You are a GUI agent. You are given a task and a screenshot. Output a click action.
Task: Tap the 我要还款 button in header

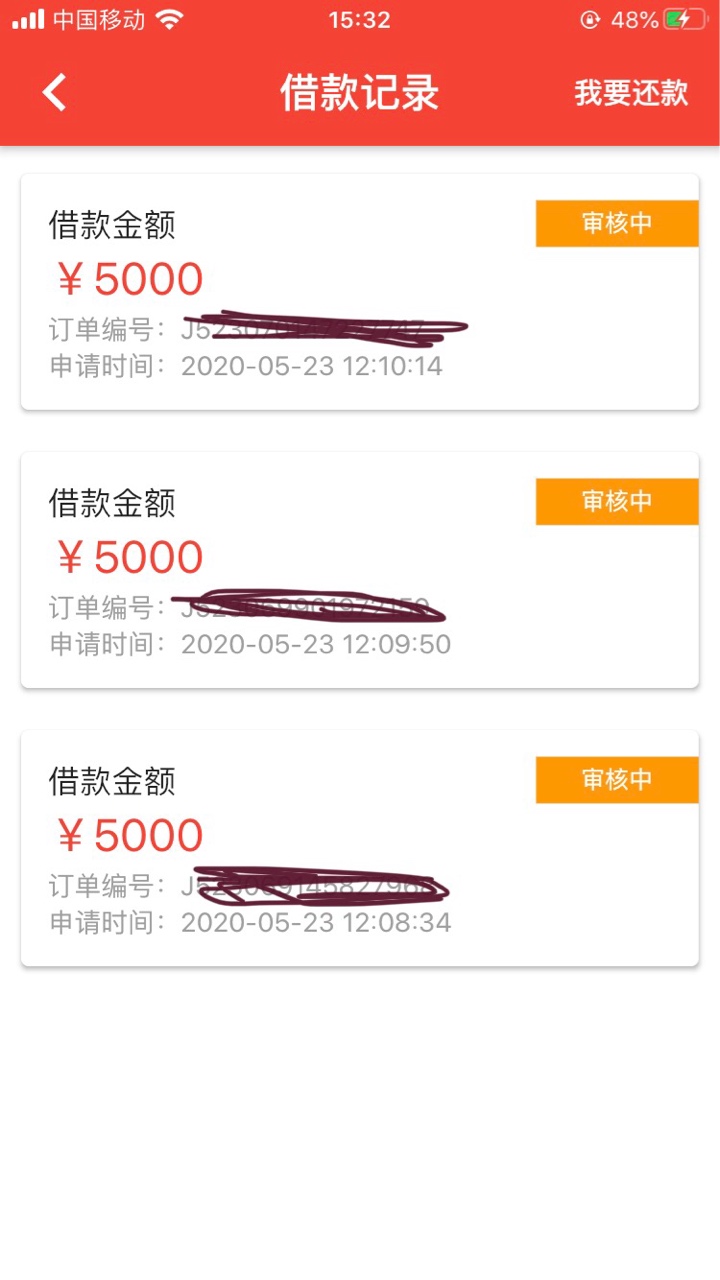click(x=631, y=93)
